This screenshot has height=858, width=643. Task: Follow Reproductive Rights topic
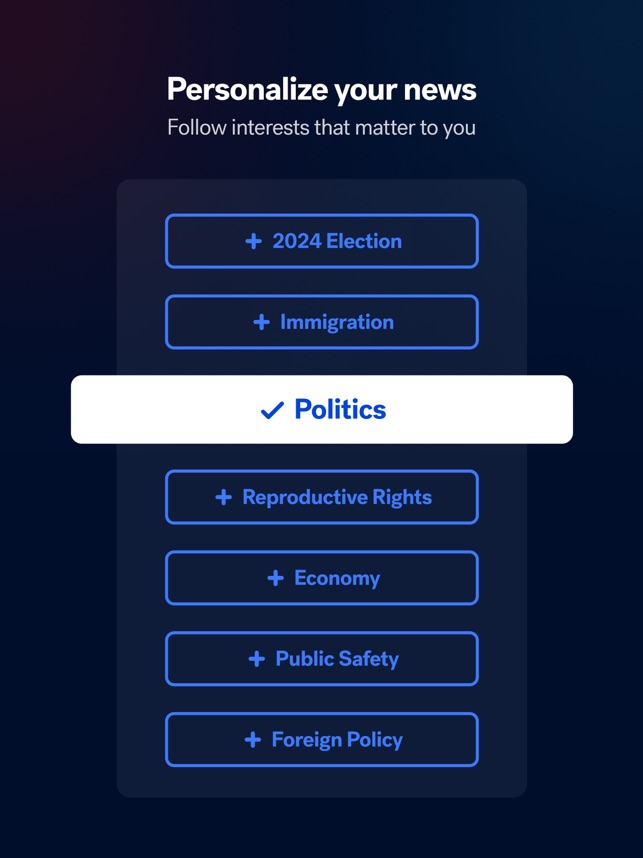[x=321, y=497]
